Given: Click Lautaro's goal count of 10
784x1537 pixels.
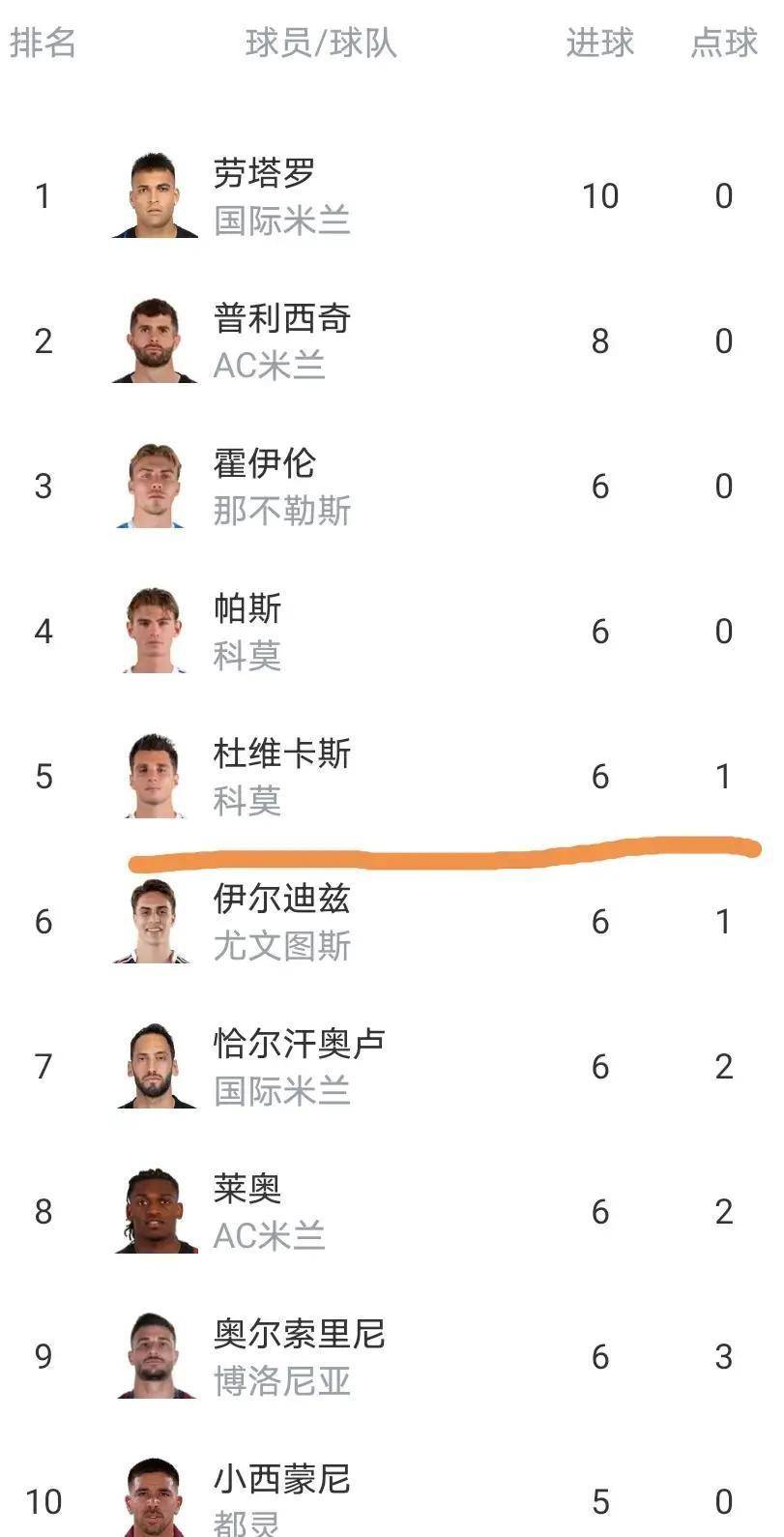Looking at the screenshot, I should [601, 194].
